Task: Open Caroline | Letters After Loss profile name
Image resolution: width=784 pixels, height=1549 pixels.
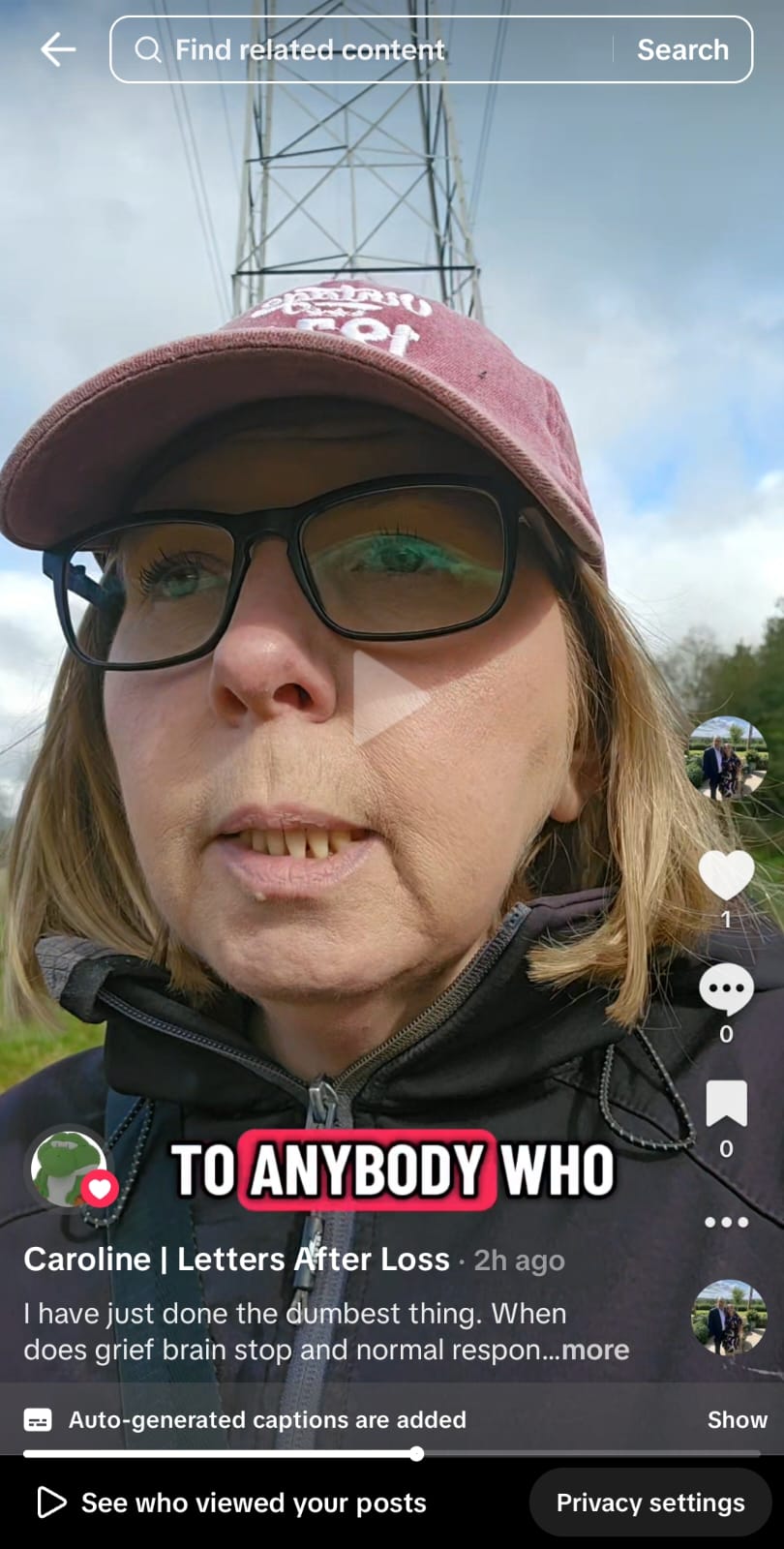Action: [236, 1260]
